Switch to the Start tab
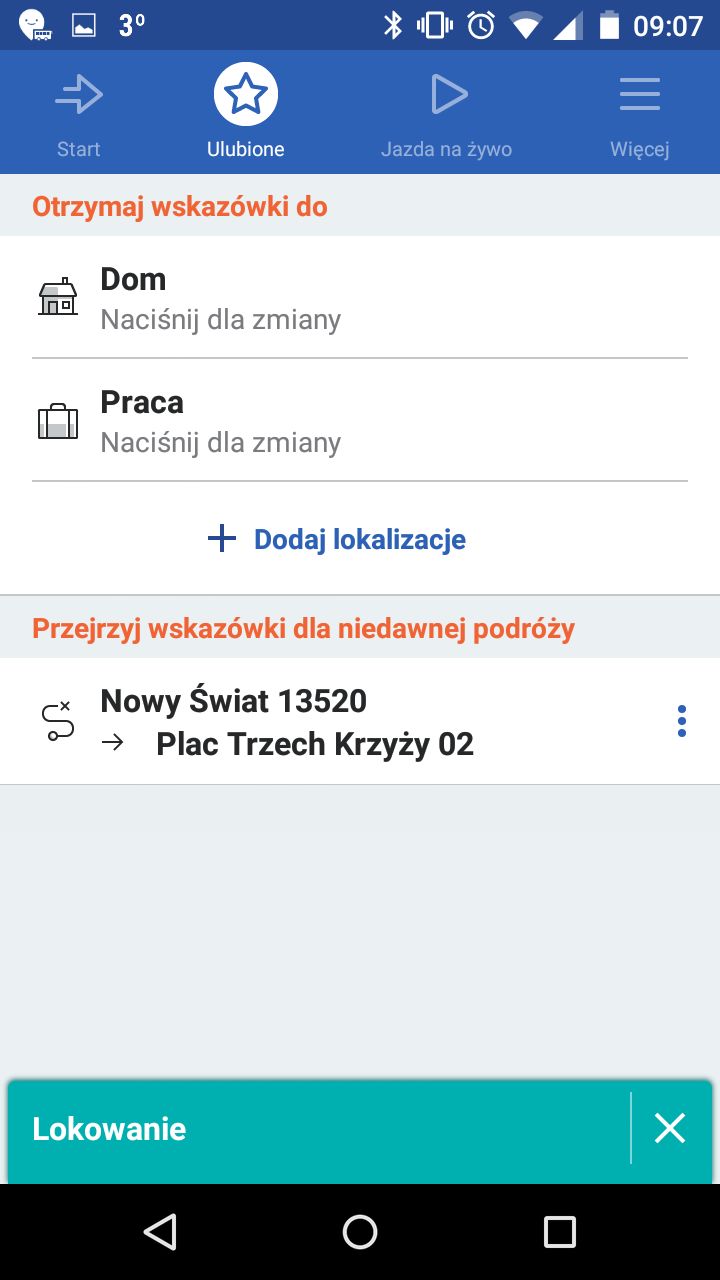The width and height of the screenshot is (720, 1280). [79, 112]
